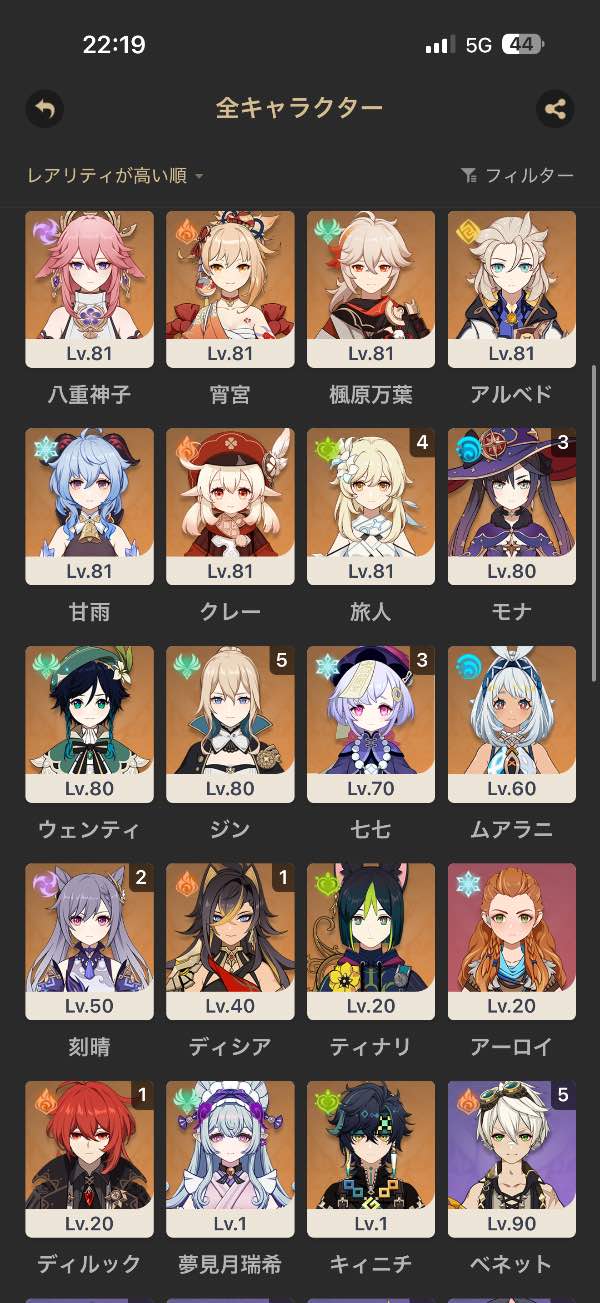This screenshot has height=1303, width=600.
Task: Open the フィルター filter options
Action: pyautogui.click(x=517, y=176)
